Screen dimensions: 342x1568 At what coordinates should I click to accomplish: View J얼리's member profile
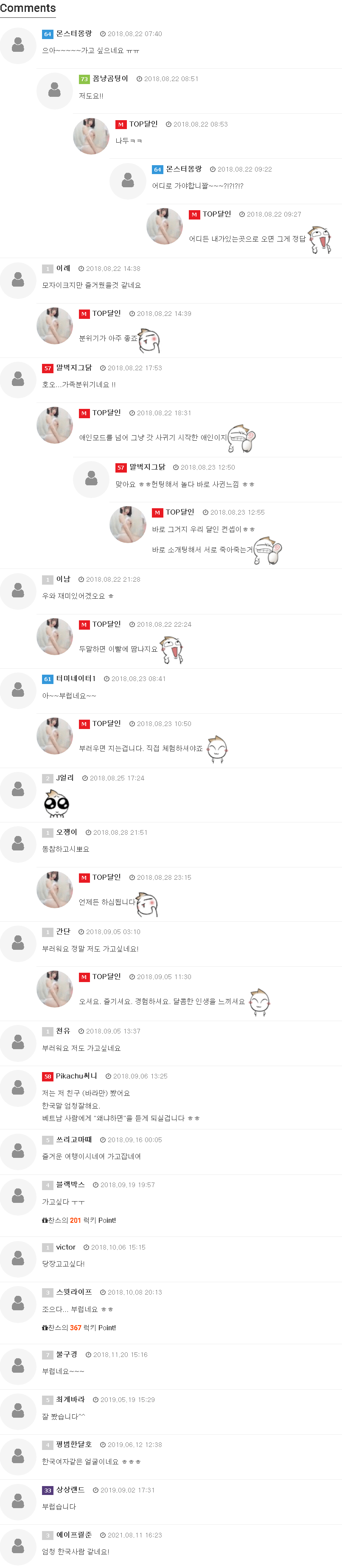[x=65, y=777]
